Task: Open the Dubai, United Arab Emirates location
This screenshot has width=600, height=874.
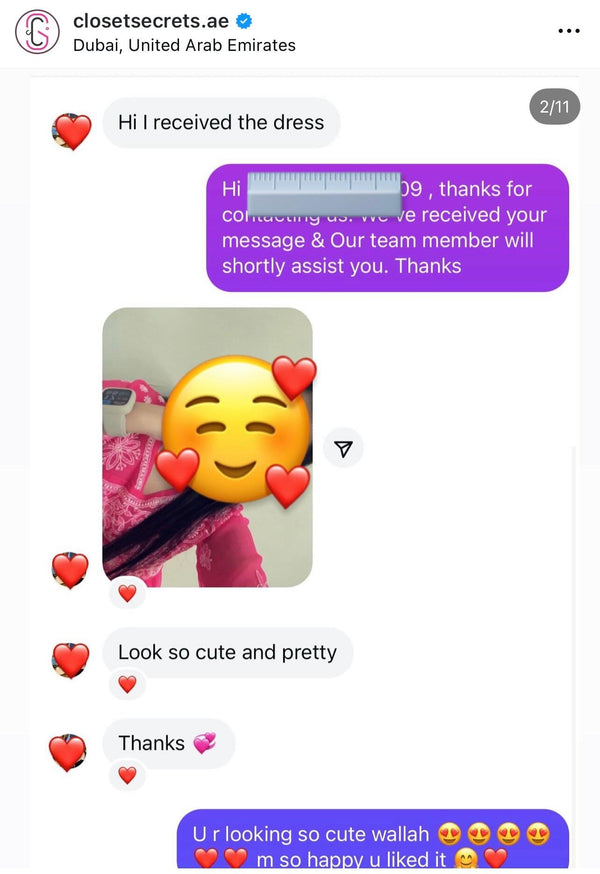Action: click(184, 45)
